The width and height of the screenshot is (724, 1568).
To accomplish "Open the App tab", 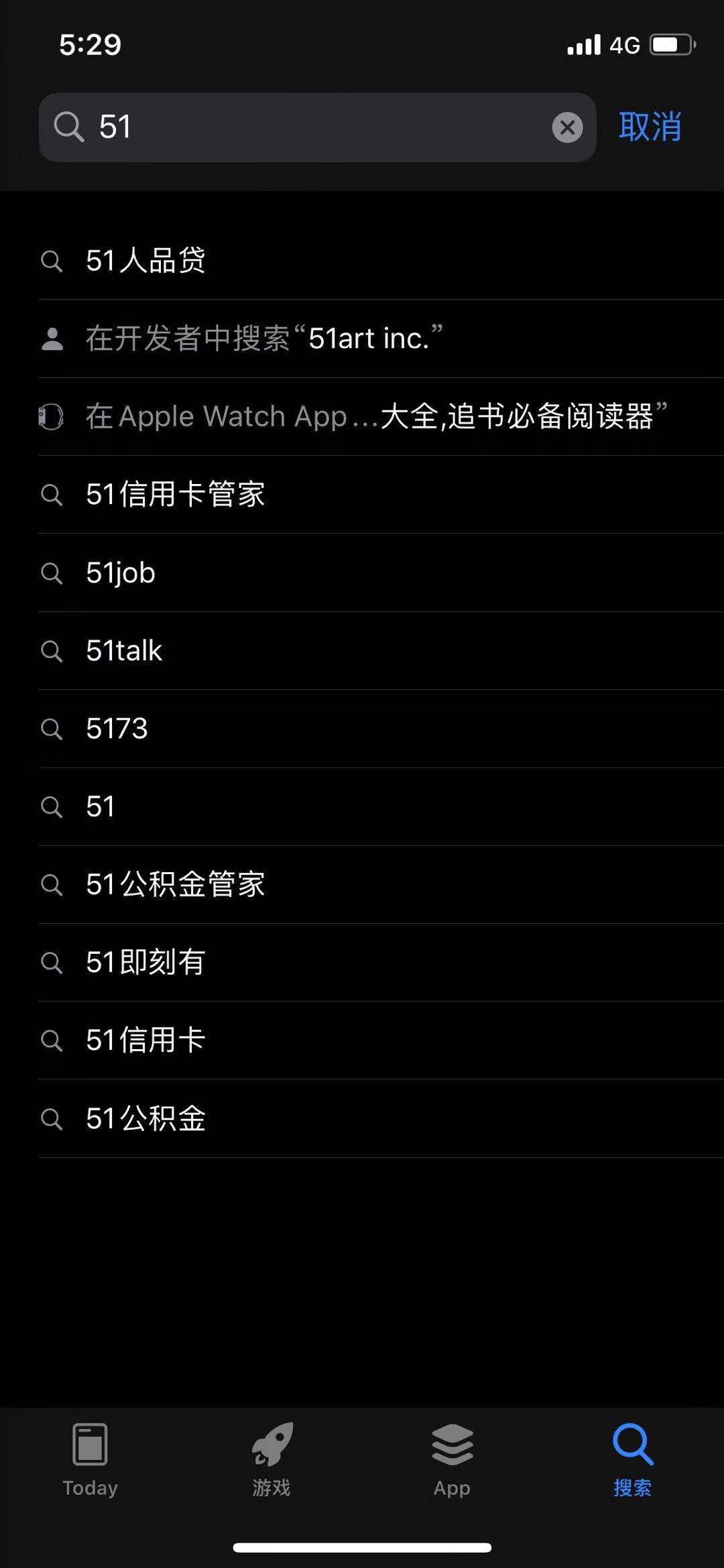I will [x=452, y=1459].
